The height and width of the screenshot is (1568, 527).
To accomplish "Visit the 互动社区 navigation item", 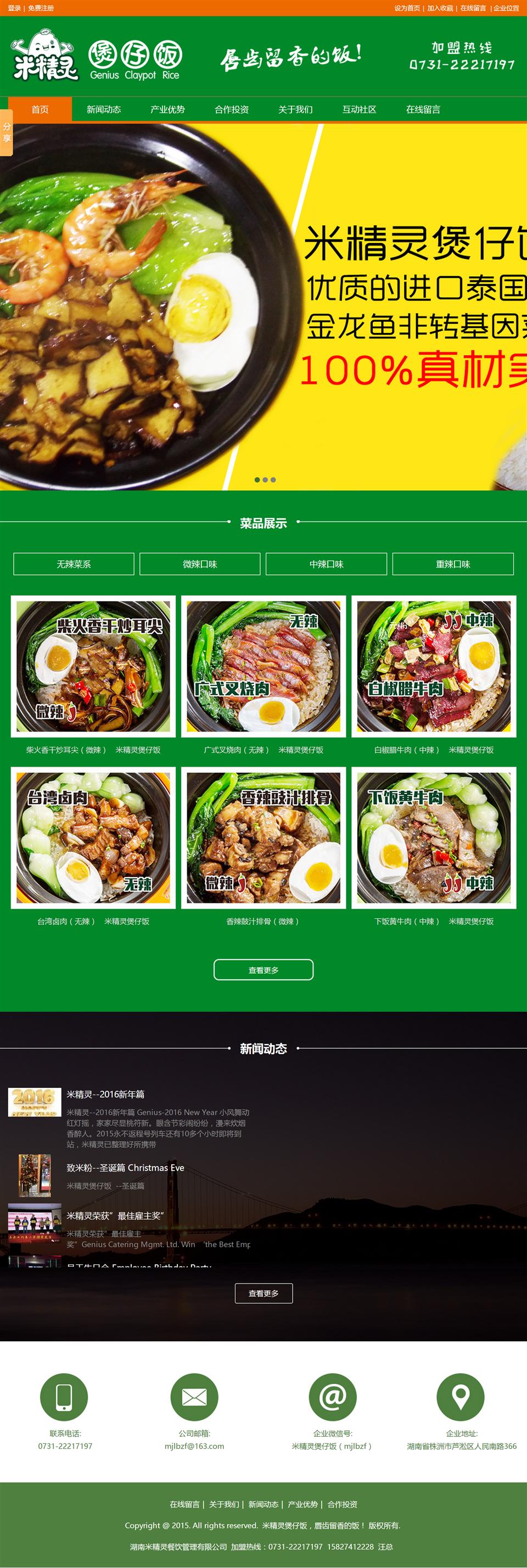I will point(359,109).
